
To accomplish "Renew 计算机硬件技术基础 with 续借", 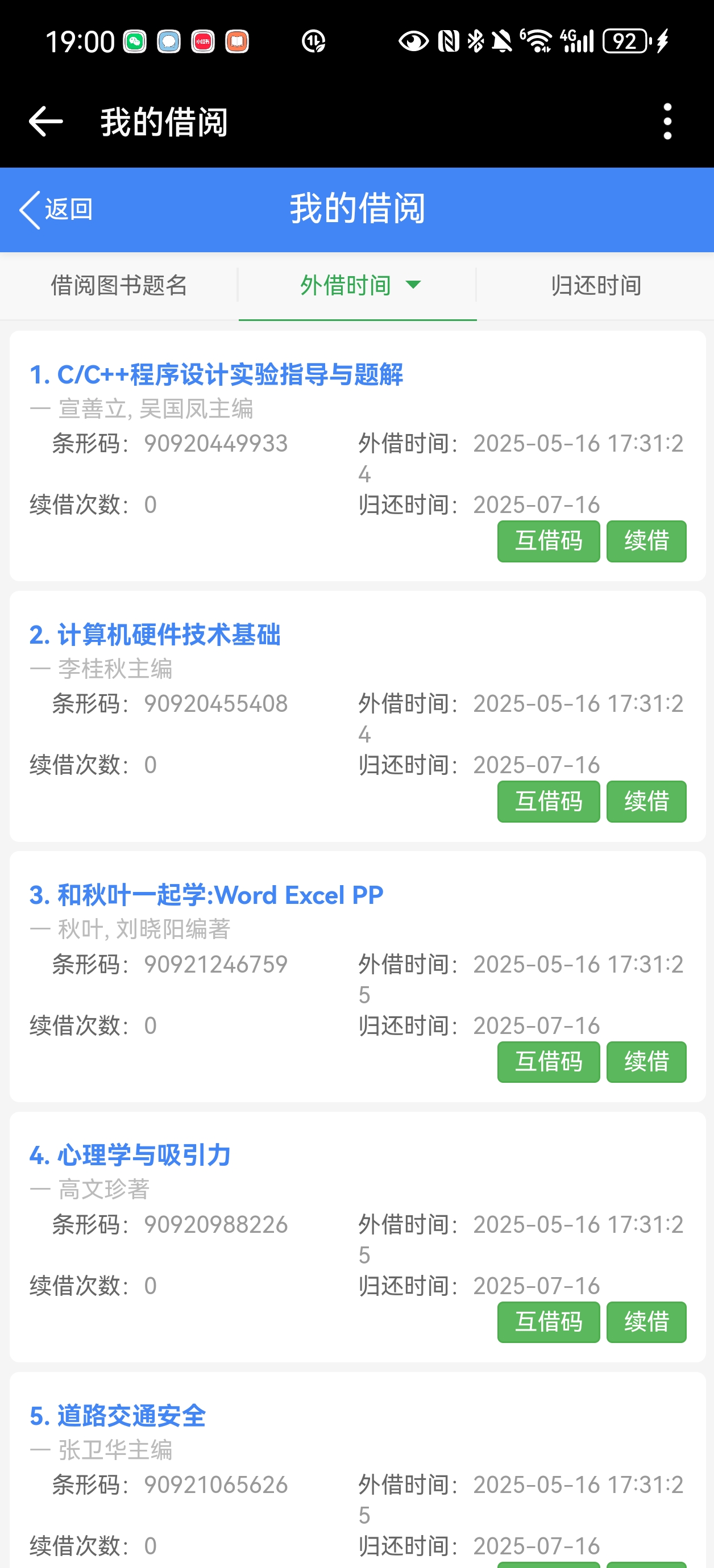I will (646, 801).
